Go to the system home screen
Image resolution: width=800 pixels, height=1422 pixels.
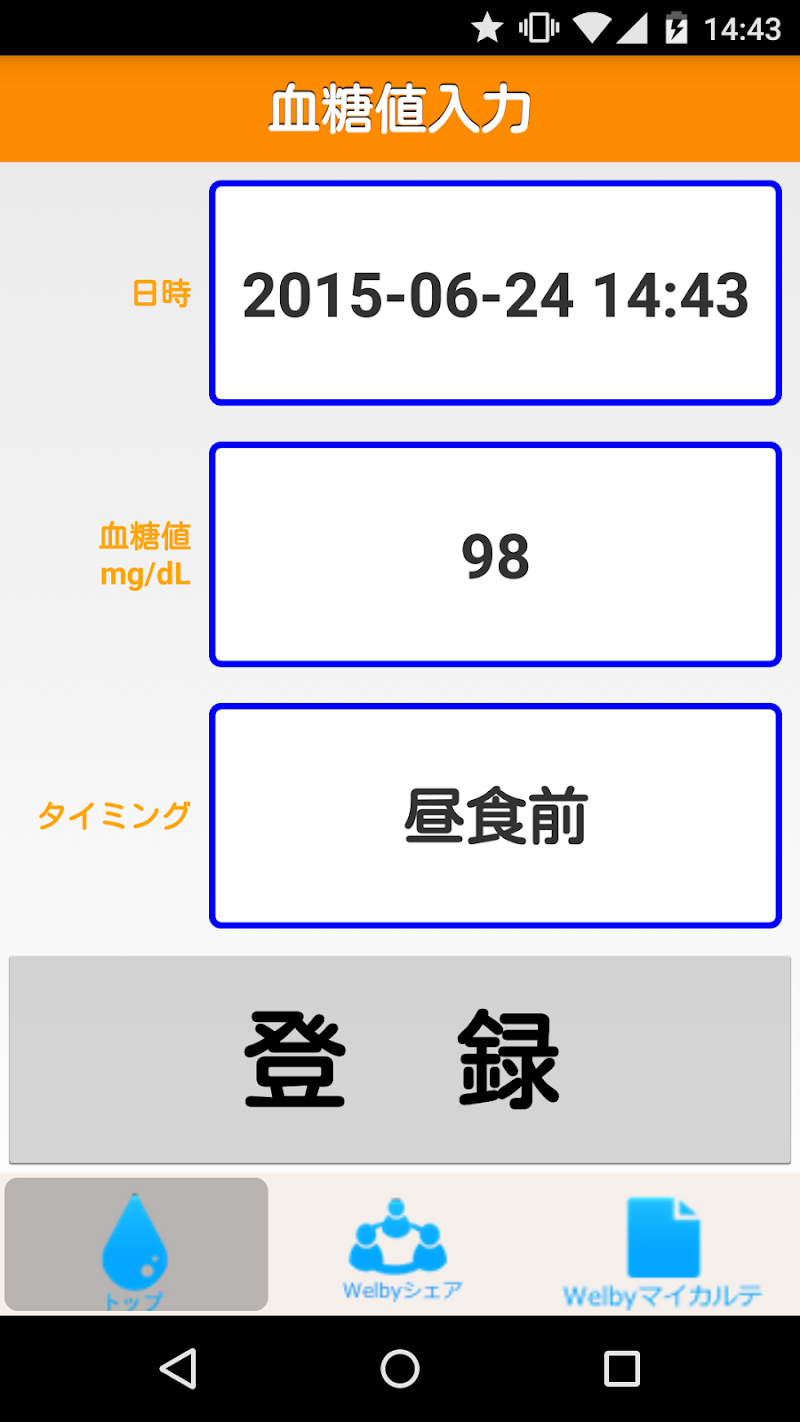point(400,1368)
